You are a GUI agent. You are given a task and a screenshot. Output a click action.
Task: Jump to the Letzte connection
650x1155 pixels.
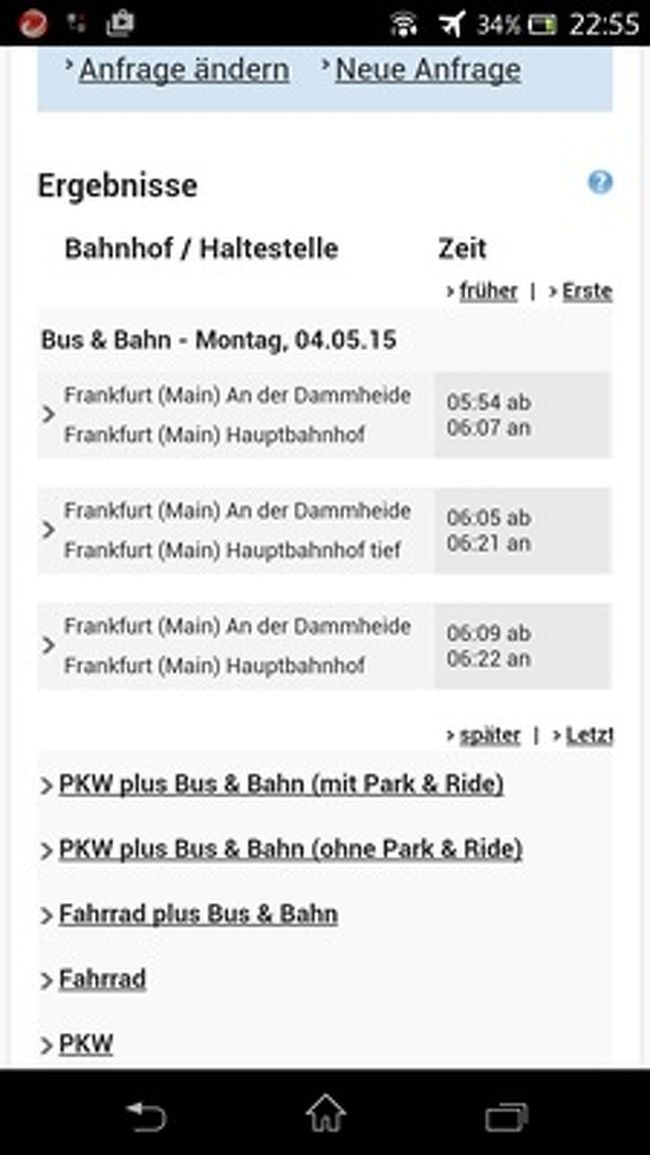coord(589,735)
